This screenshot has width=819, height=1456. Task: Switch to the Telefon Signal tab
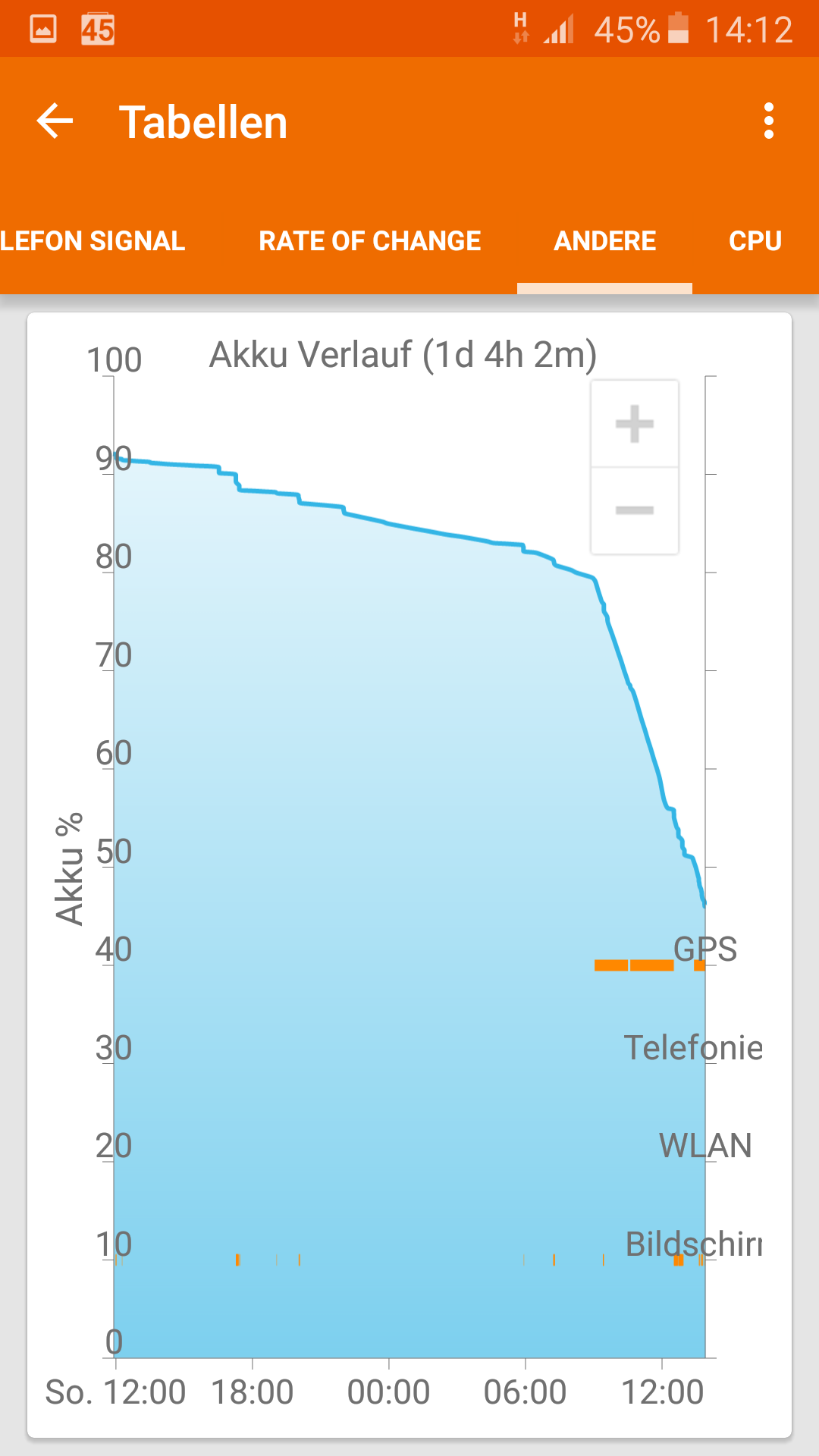[93, 241]
